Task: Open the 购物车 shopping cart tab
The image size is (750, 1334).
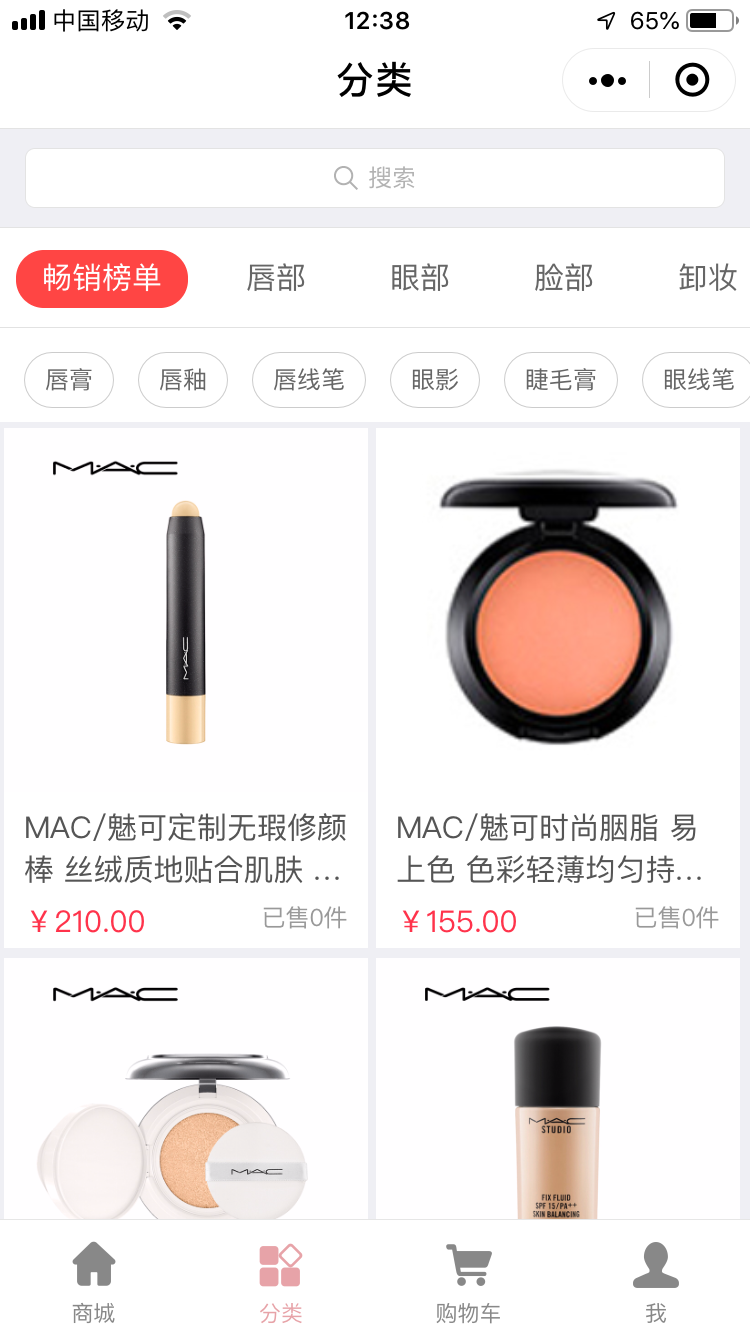Action: coord(468,1282)
